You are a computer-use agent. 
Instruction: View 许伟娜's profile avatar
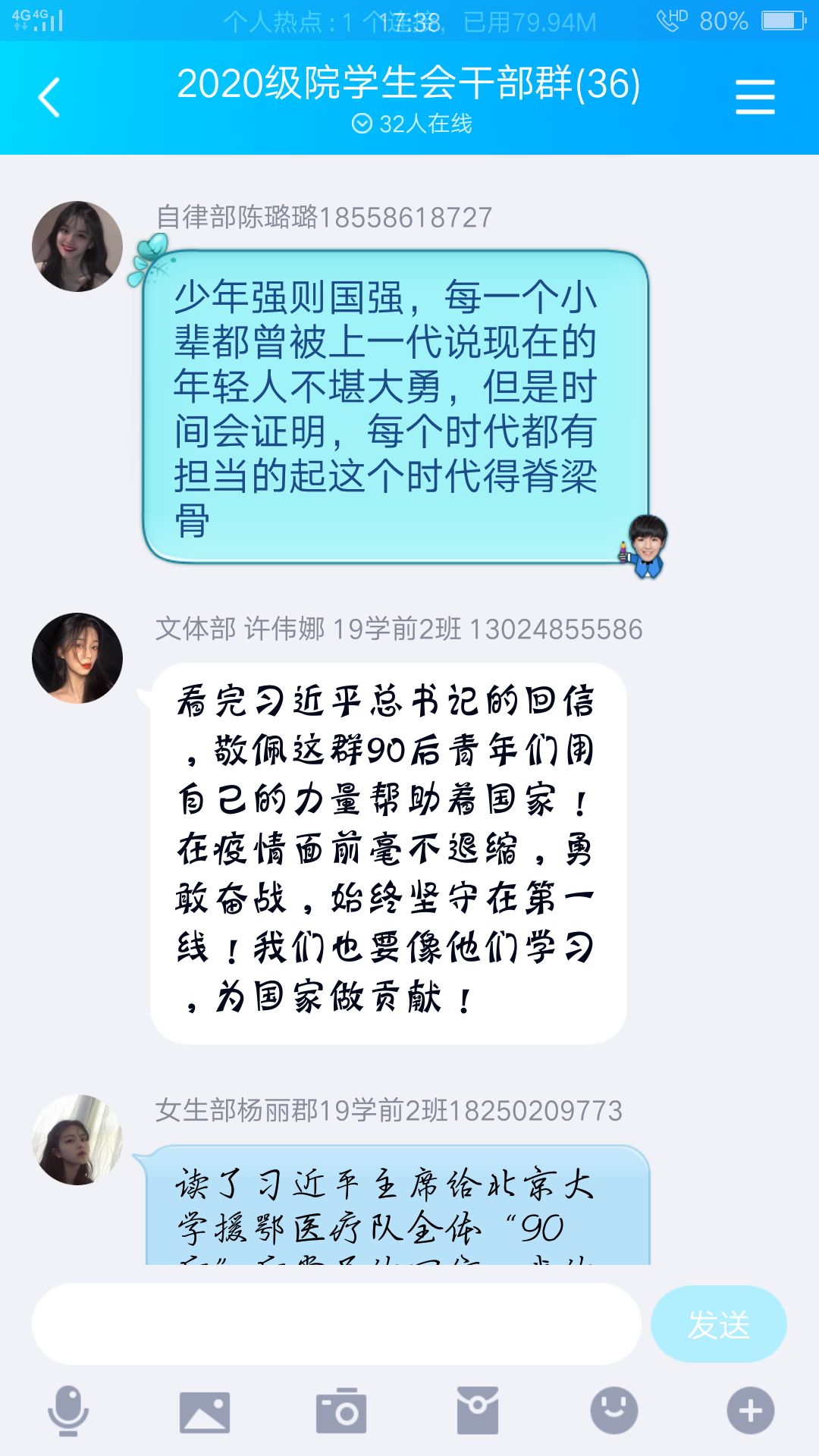(77, 658)
